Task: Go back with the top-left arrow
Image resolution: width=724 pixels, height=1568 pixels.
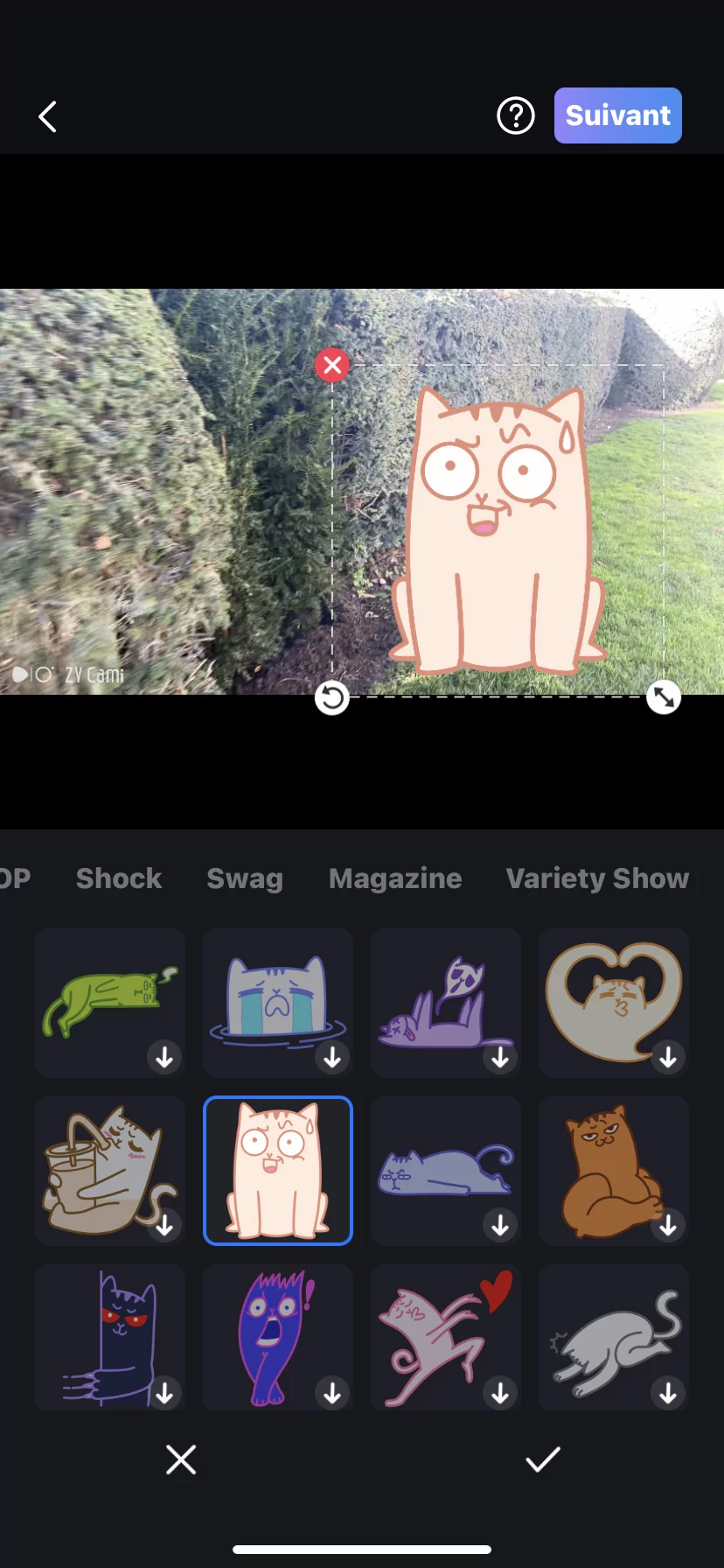Action: pos(48,116)
